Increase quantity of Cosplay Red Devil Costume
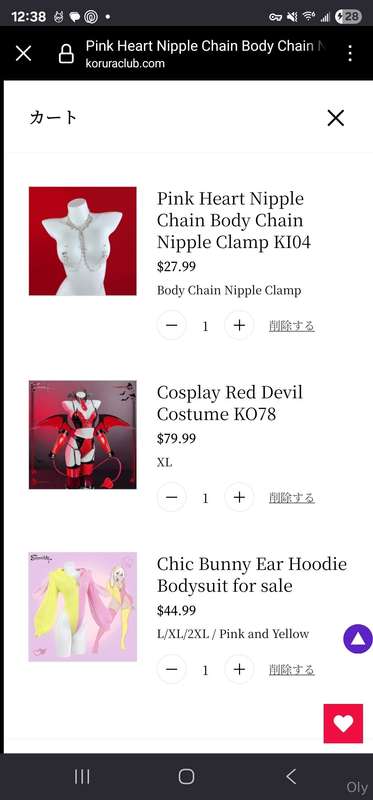The image size is (373, 800). 239,497
